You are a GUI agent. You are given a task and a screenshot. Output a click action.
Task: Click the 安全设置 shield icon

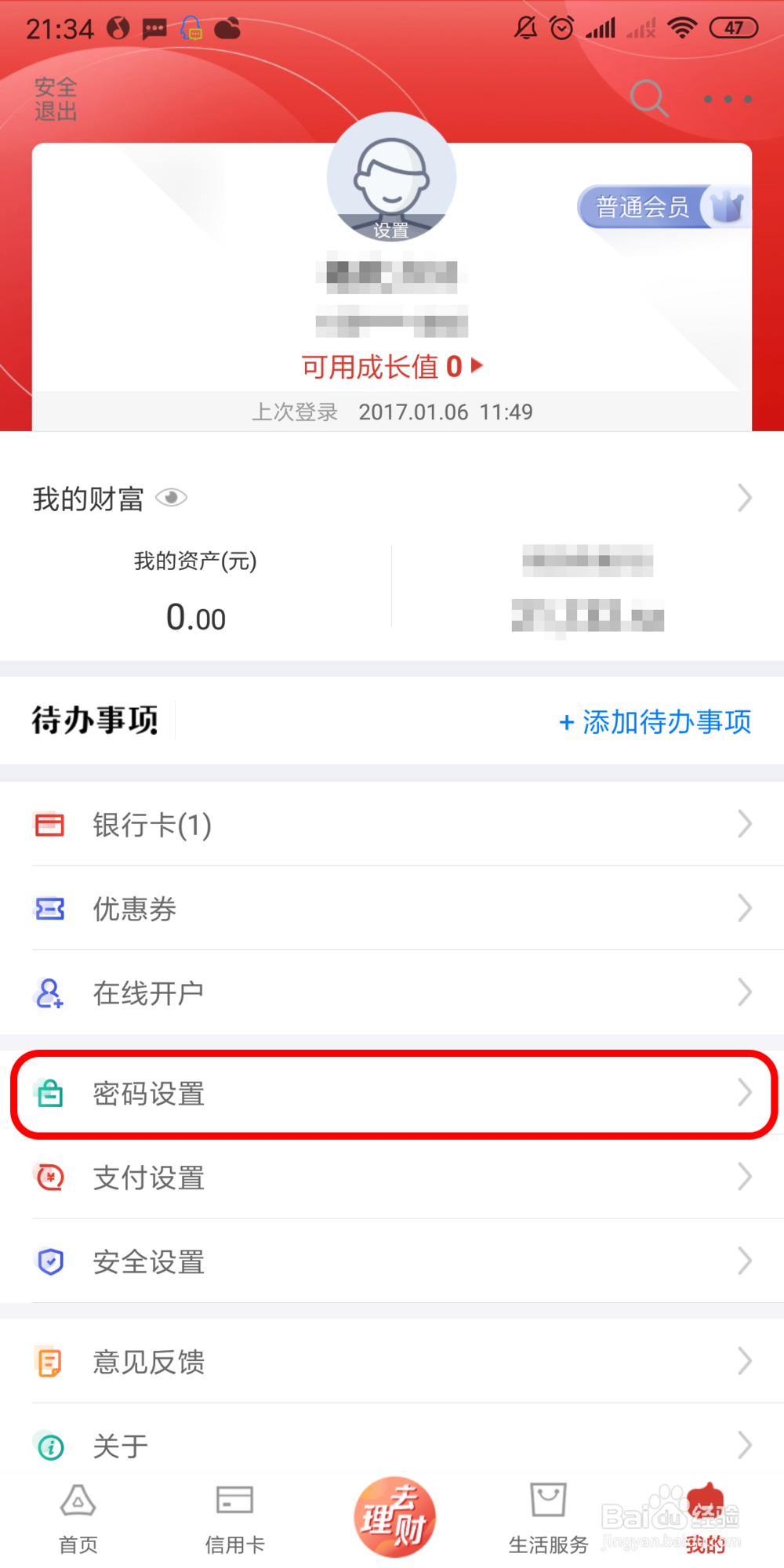click(x=49, y=1261)
